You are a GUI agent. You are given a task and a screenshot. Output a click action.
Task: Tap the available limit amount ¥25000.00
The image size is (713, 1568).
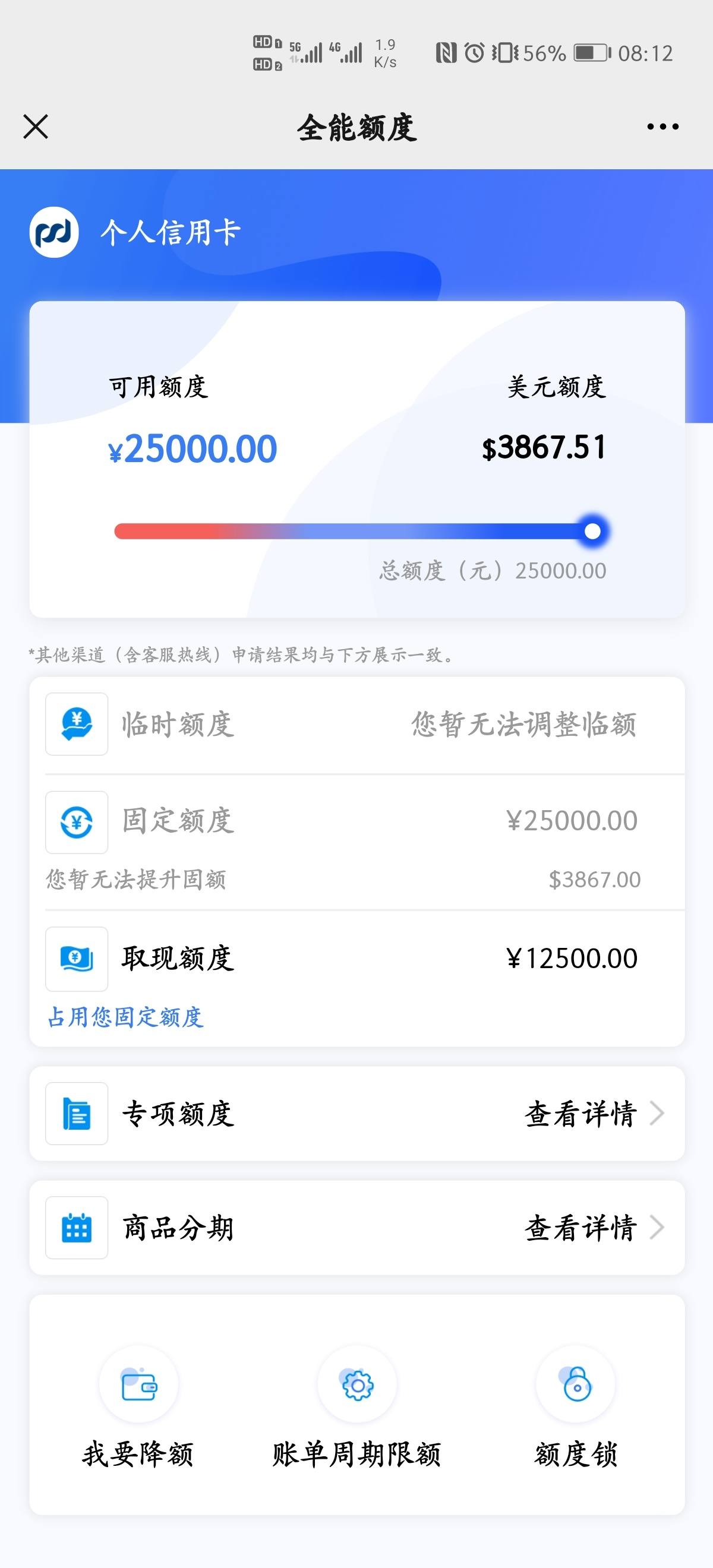192,448
